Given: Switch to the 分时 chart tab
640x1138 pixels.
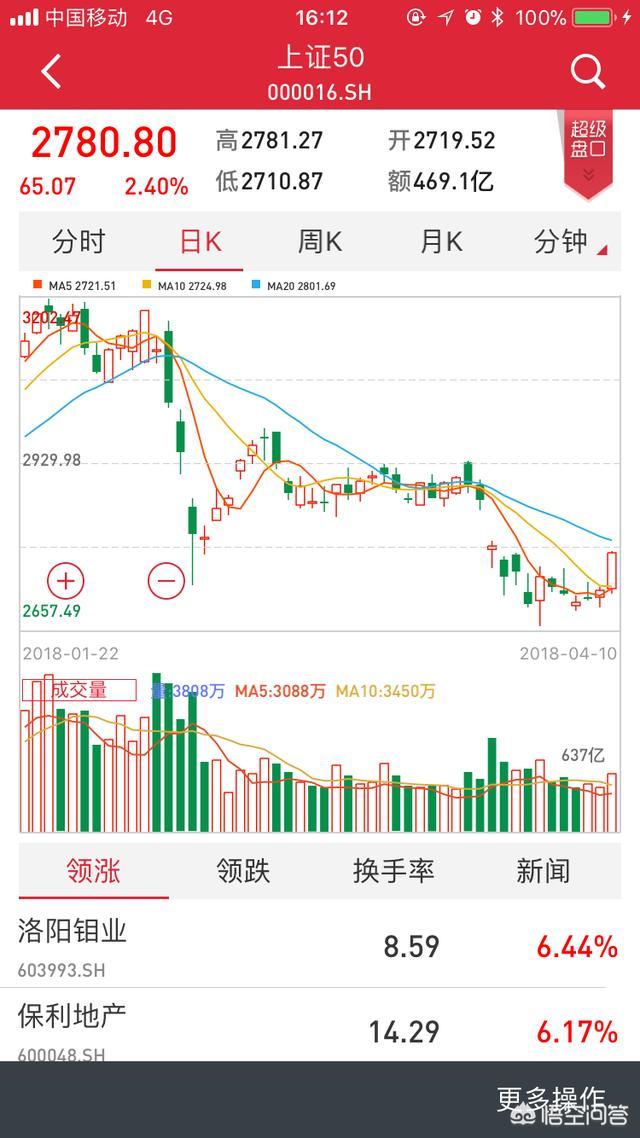Looking at the screenshot, I should coord(79,242).
